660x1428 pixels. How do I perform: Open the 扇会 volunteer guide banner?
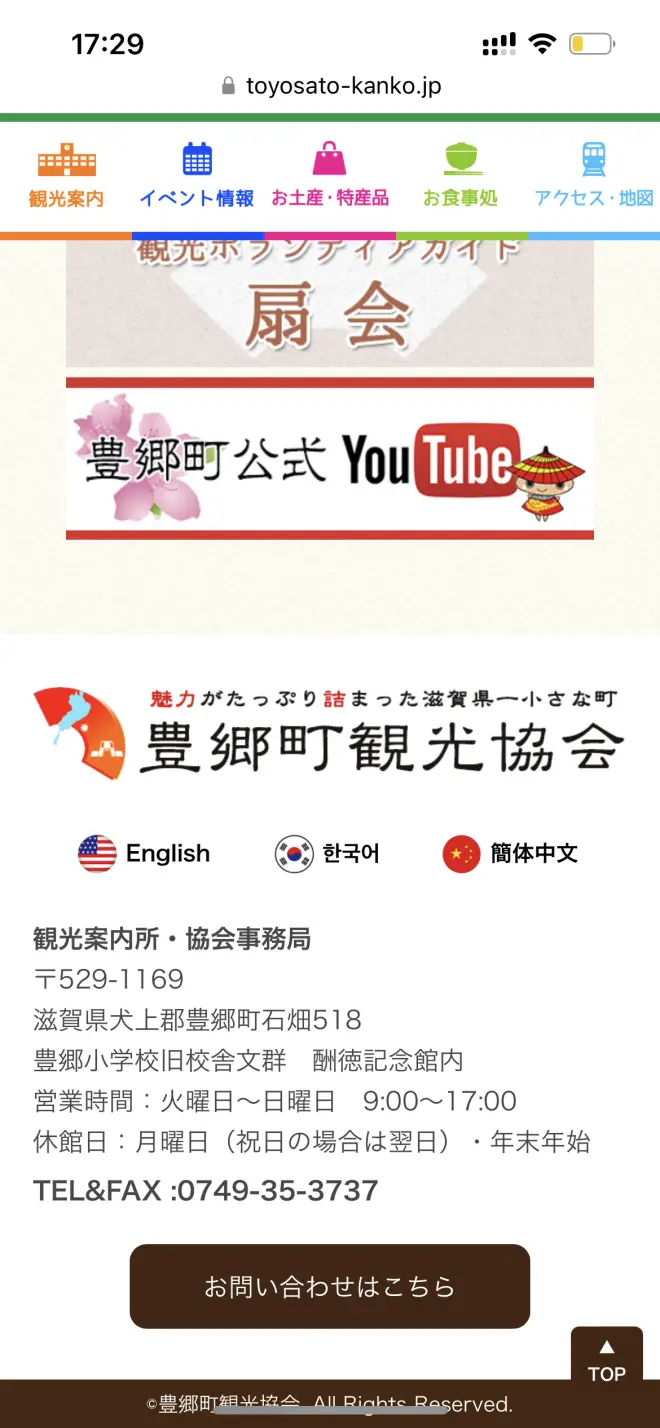click(330, 304)
